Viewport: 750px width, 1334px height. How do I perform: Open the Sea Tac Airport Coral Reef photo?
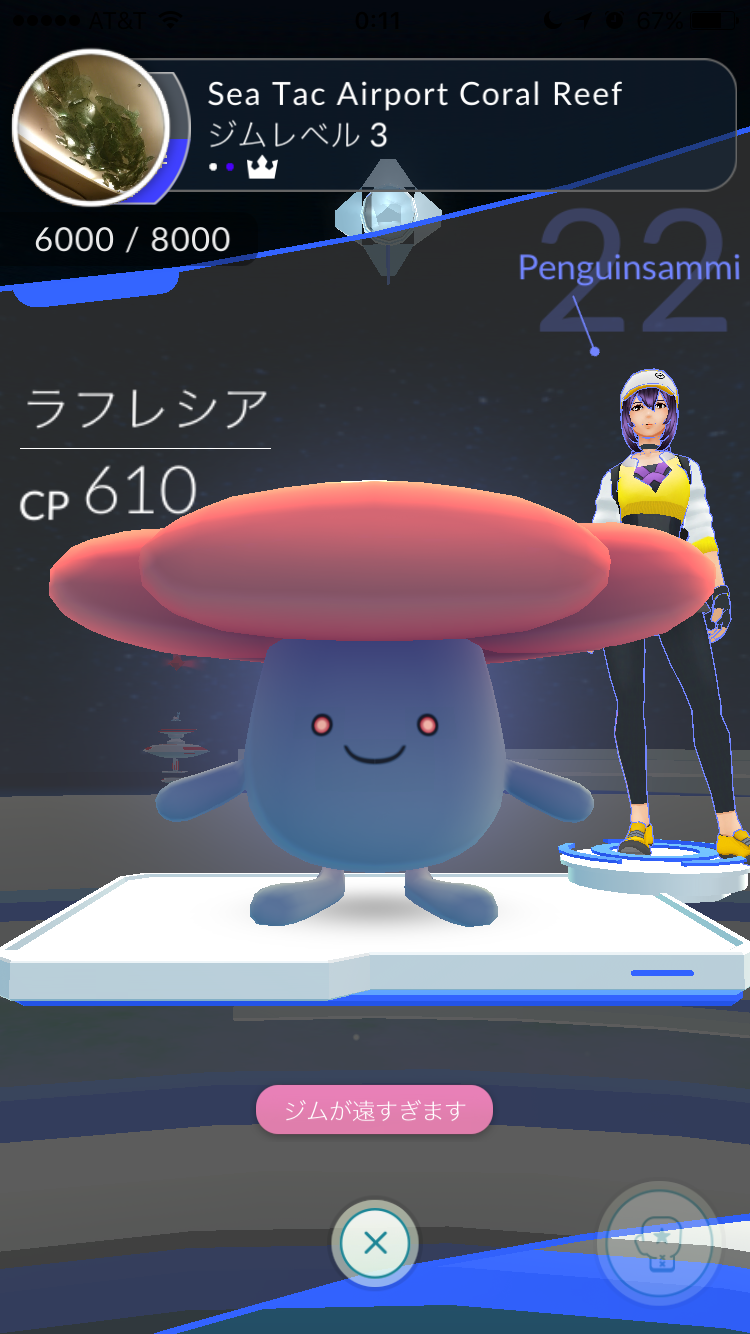pyautogui.click(x=90, y=125)
